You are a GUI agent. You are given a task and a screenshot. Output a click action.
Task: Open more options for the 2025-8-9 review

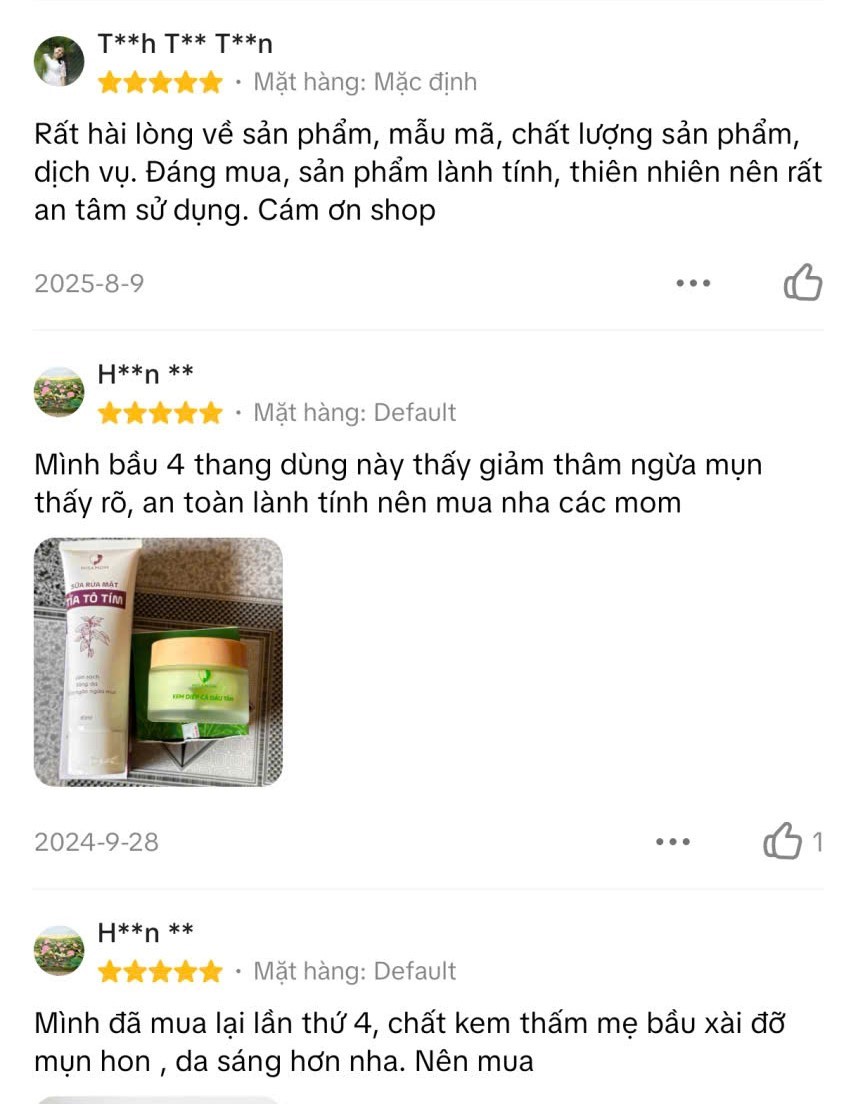coord(693,283)
